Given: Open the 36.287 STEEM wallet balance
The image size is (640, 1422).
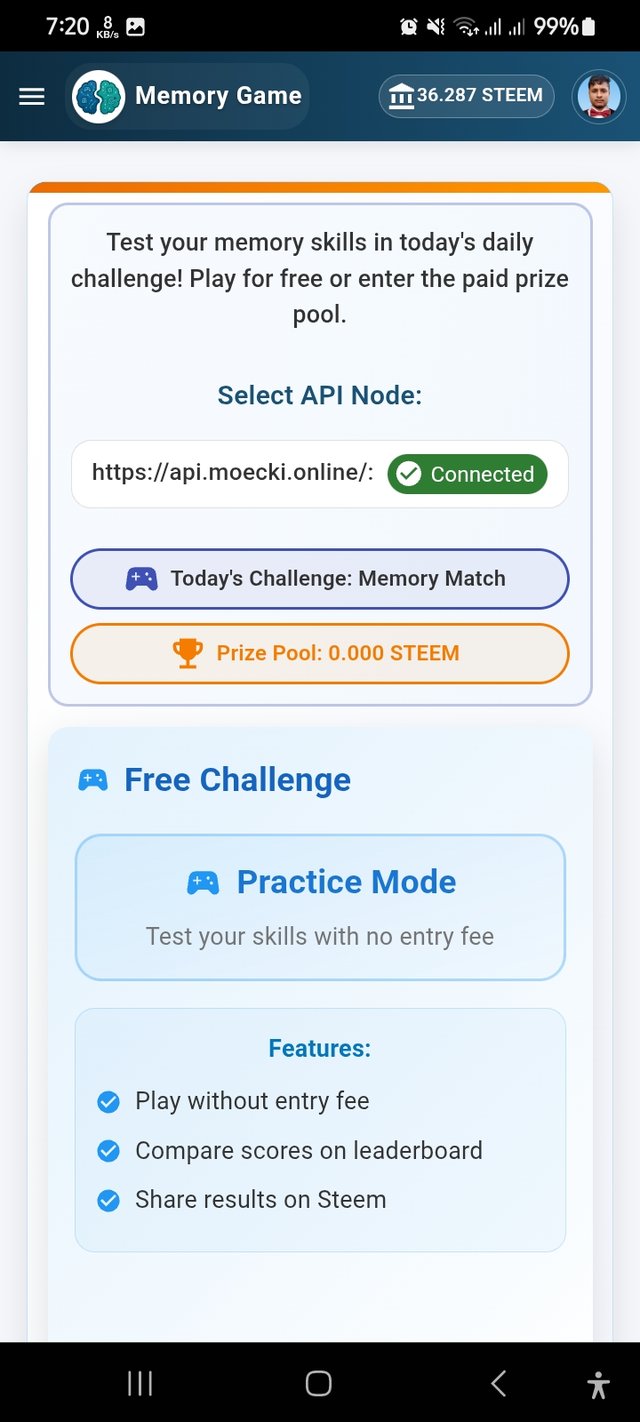Looking at the screenshot, I should click(466, 96).
